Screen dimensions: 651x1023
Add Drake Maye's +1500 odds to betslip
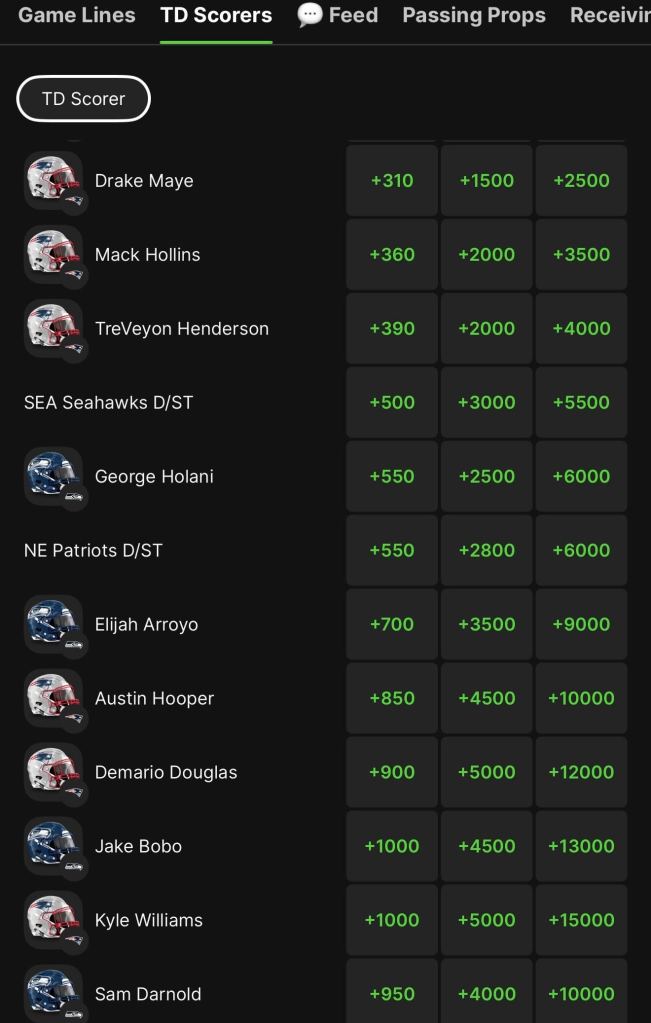(x=487, y=181)
